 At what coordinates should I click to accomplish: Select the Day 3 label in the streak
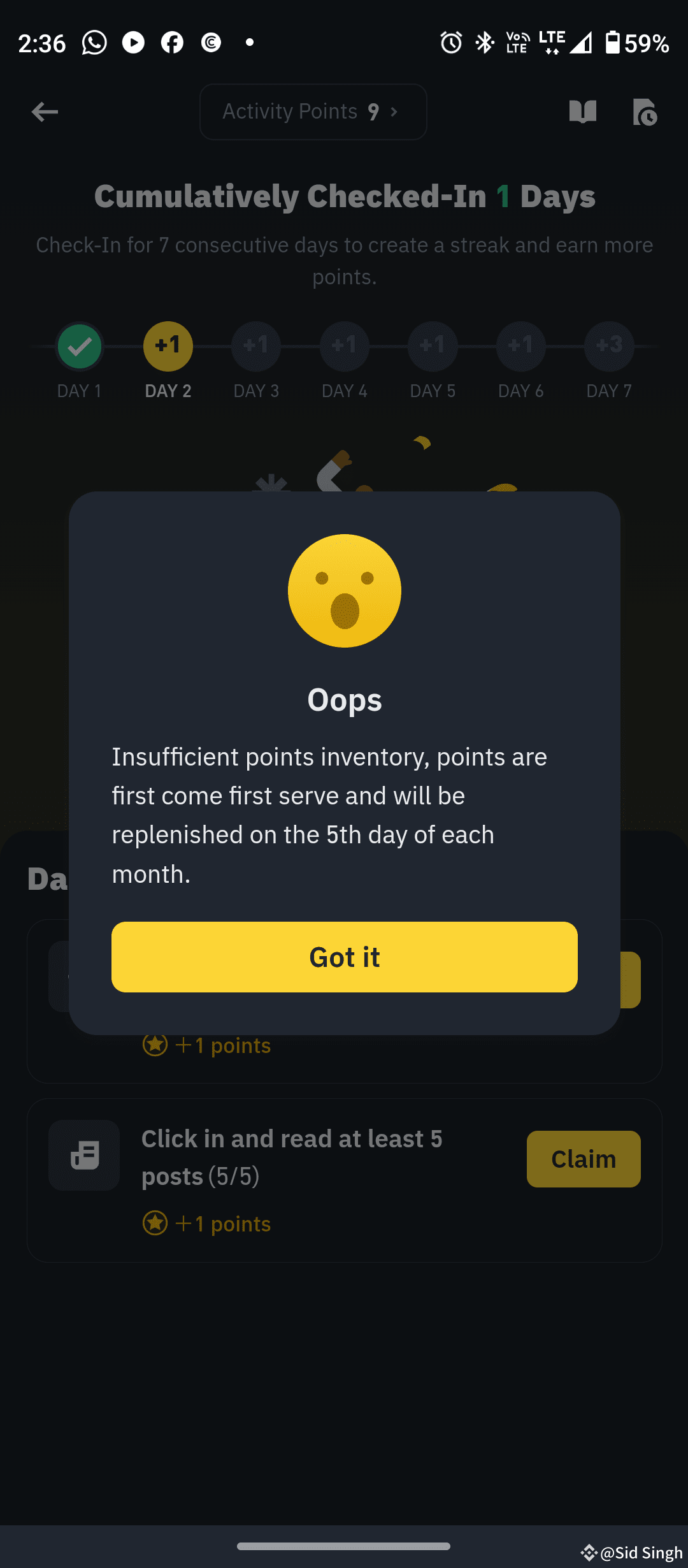coord(256,391)
